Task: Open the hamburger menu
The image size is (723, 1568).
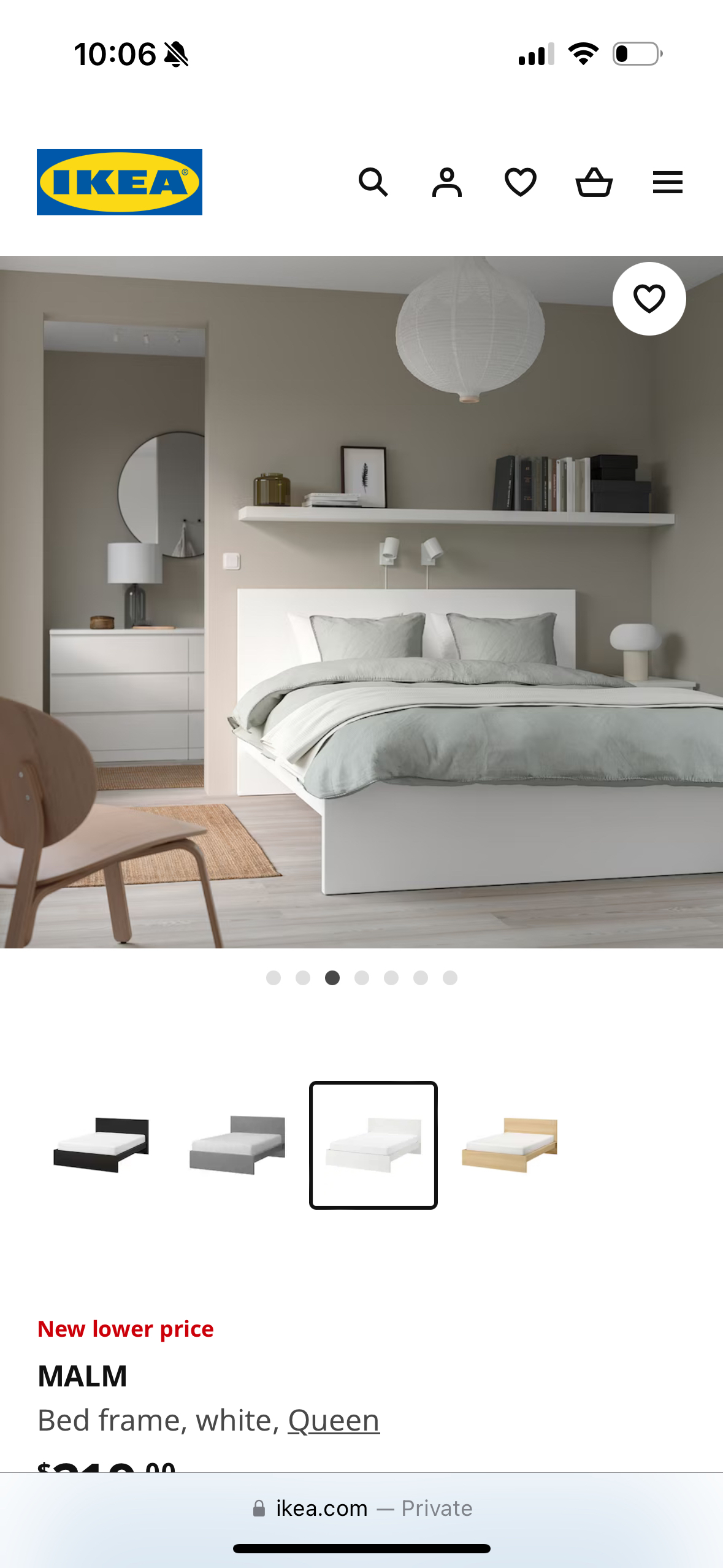Action: (668, 182)
